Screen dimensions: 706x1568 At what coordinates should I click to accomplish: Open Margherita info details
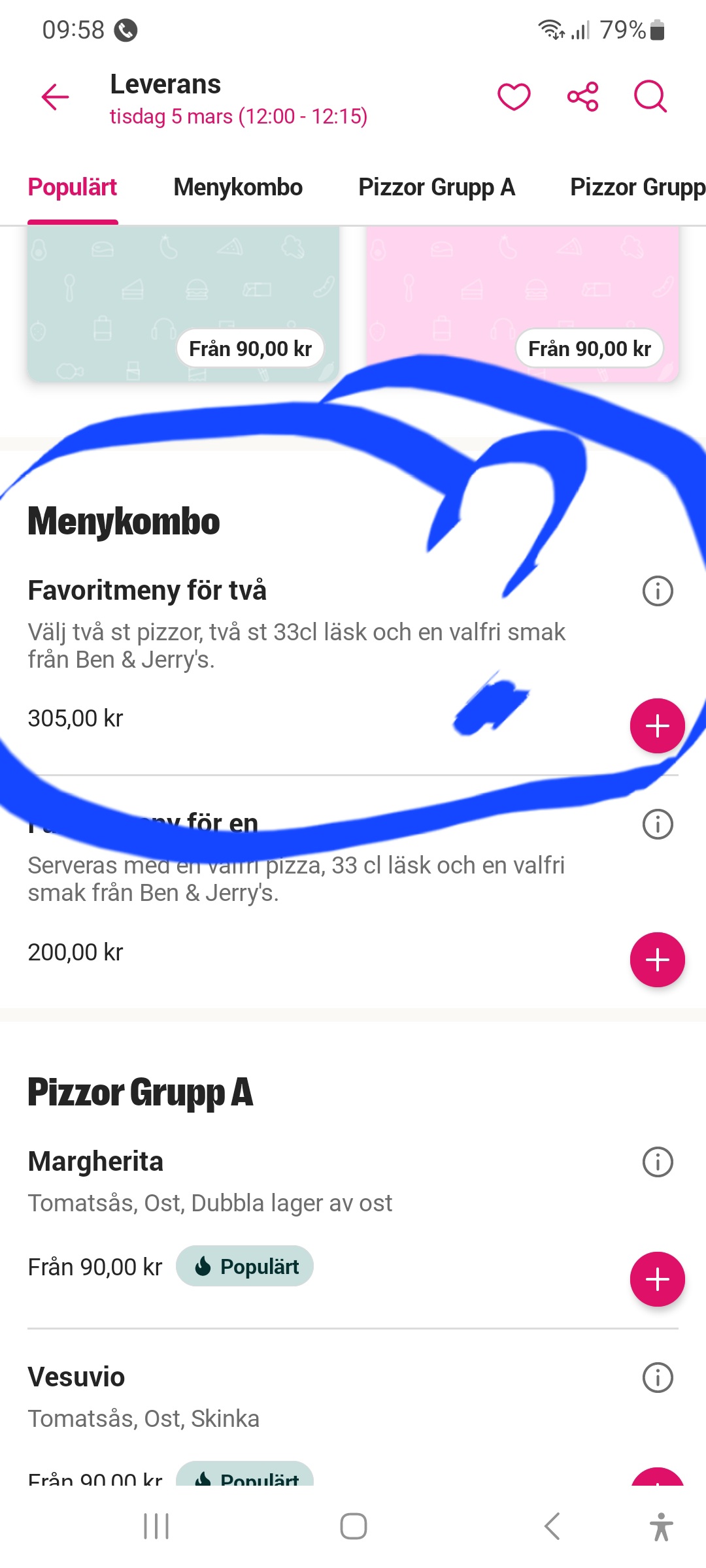[658, 1162]
